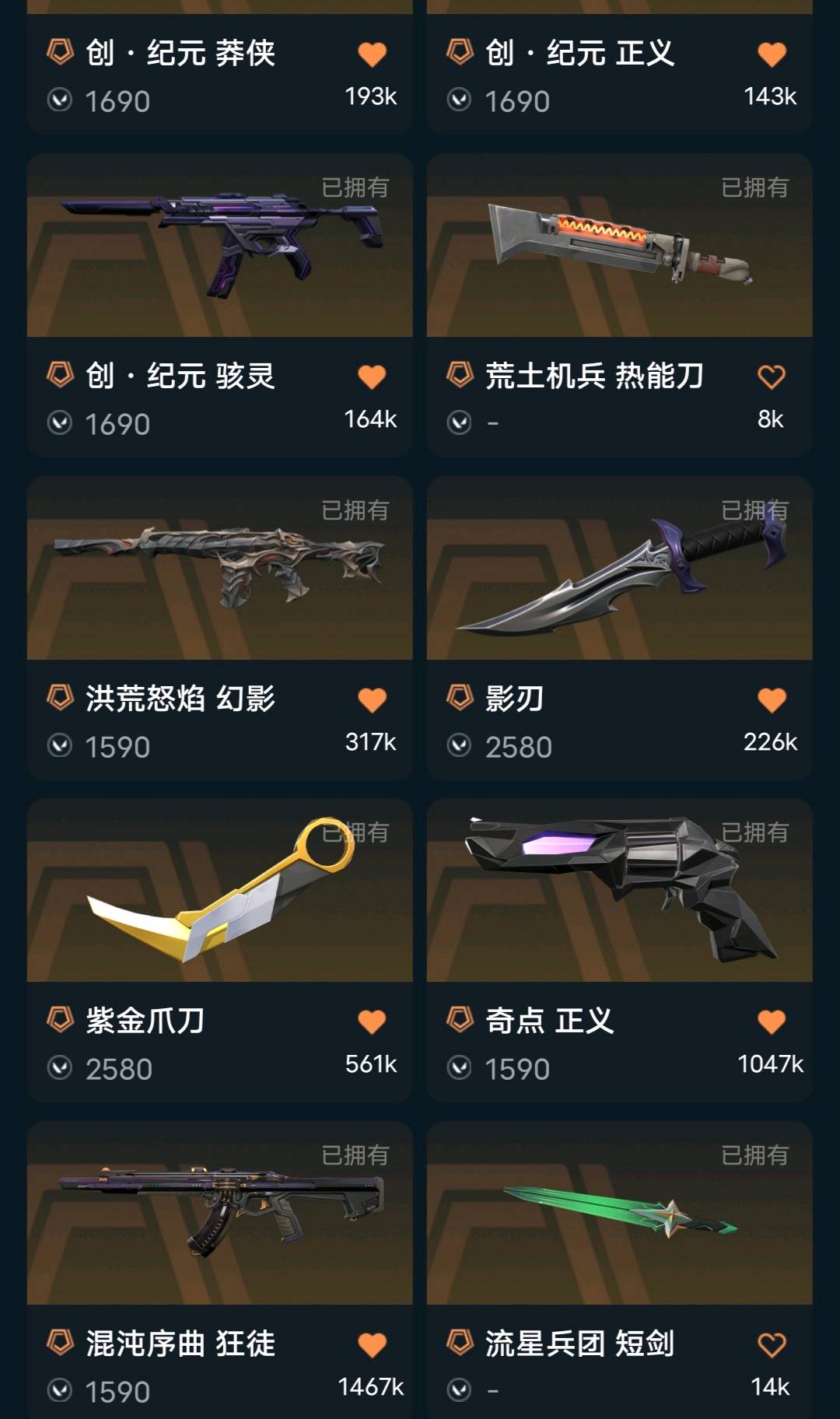The image size is (840, 1419).
Task: Tap the heart on 影刃
Action: pyautogui.click(x=772, y=700)
